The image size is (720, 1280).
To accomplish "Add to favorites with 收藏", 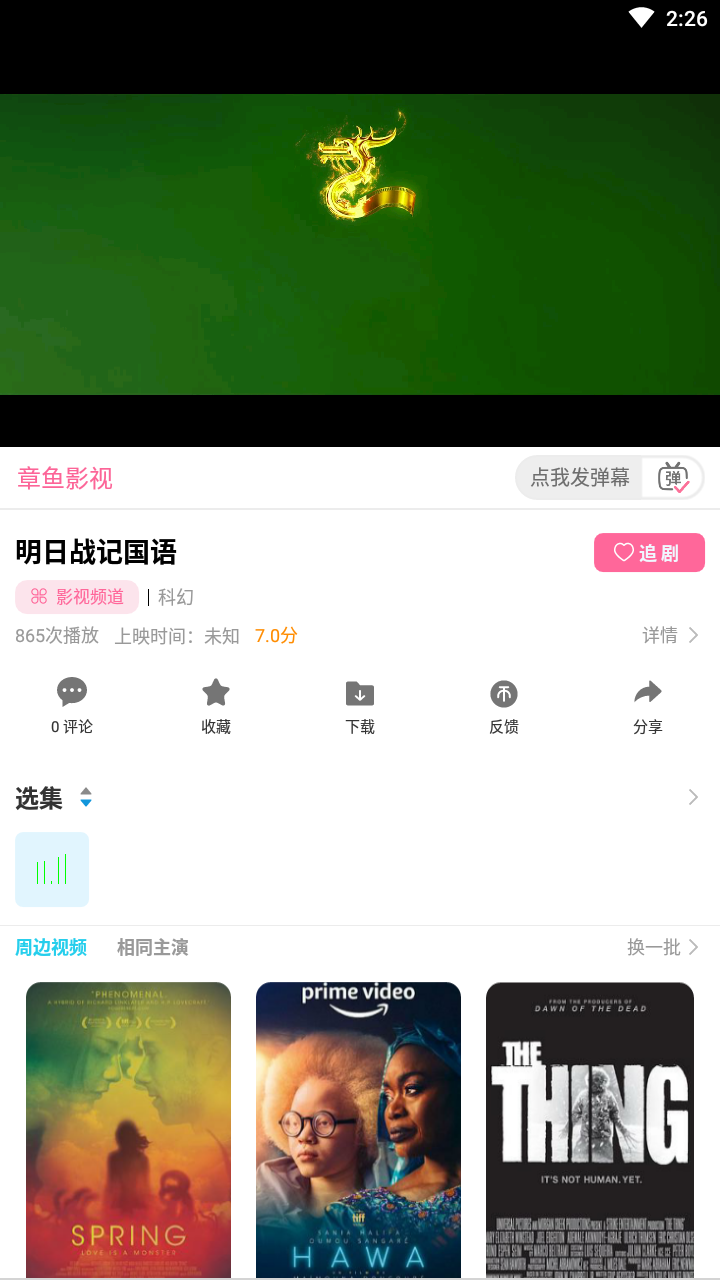I will (x=216, y=706).
